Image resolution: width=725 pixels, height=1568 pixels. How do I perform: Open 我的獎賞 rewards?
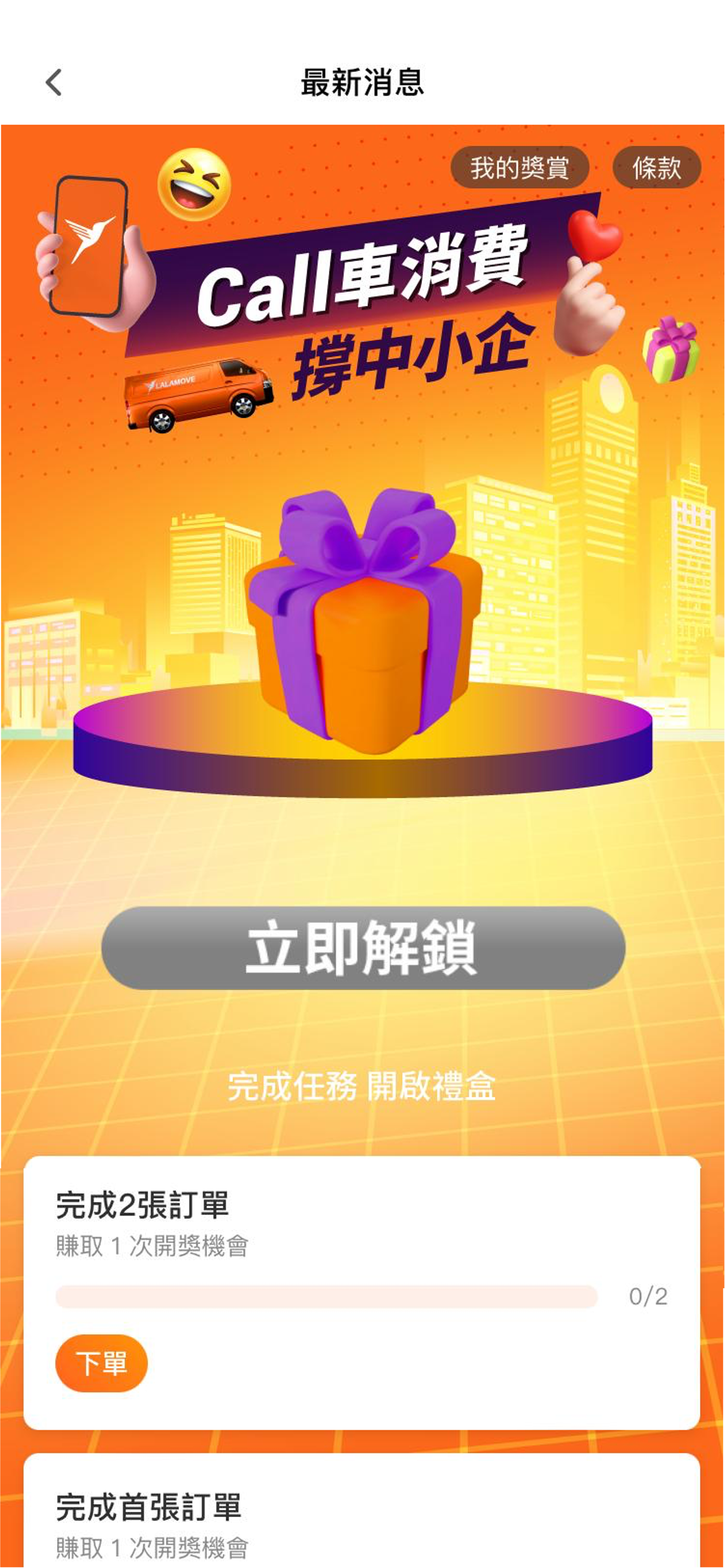coord(519,167)
